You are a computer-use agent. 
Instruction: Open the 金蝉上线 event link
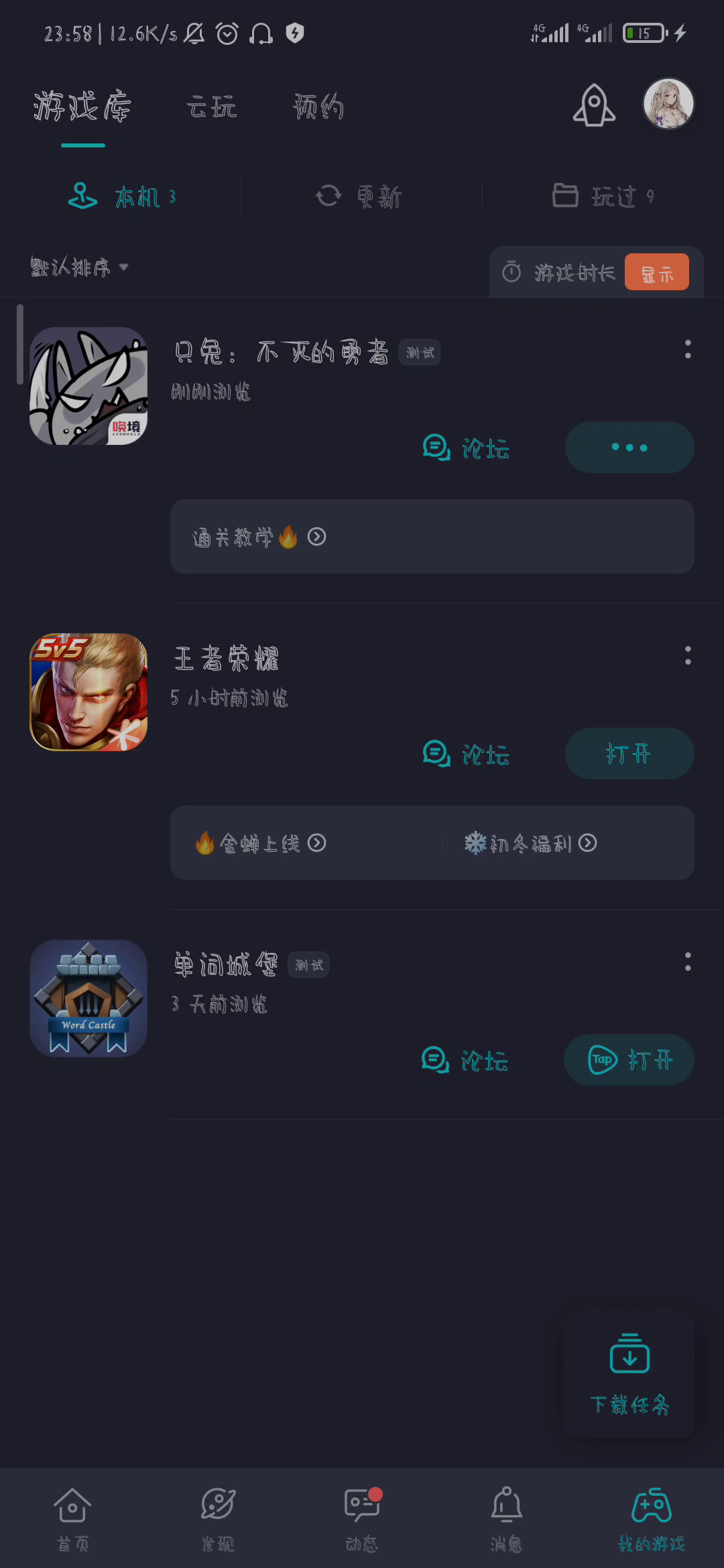(261, 843)
